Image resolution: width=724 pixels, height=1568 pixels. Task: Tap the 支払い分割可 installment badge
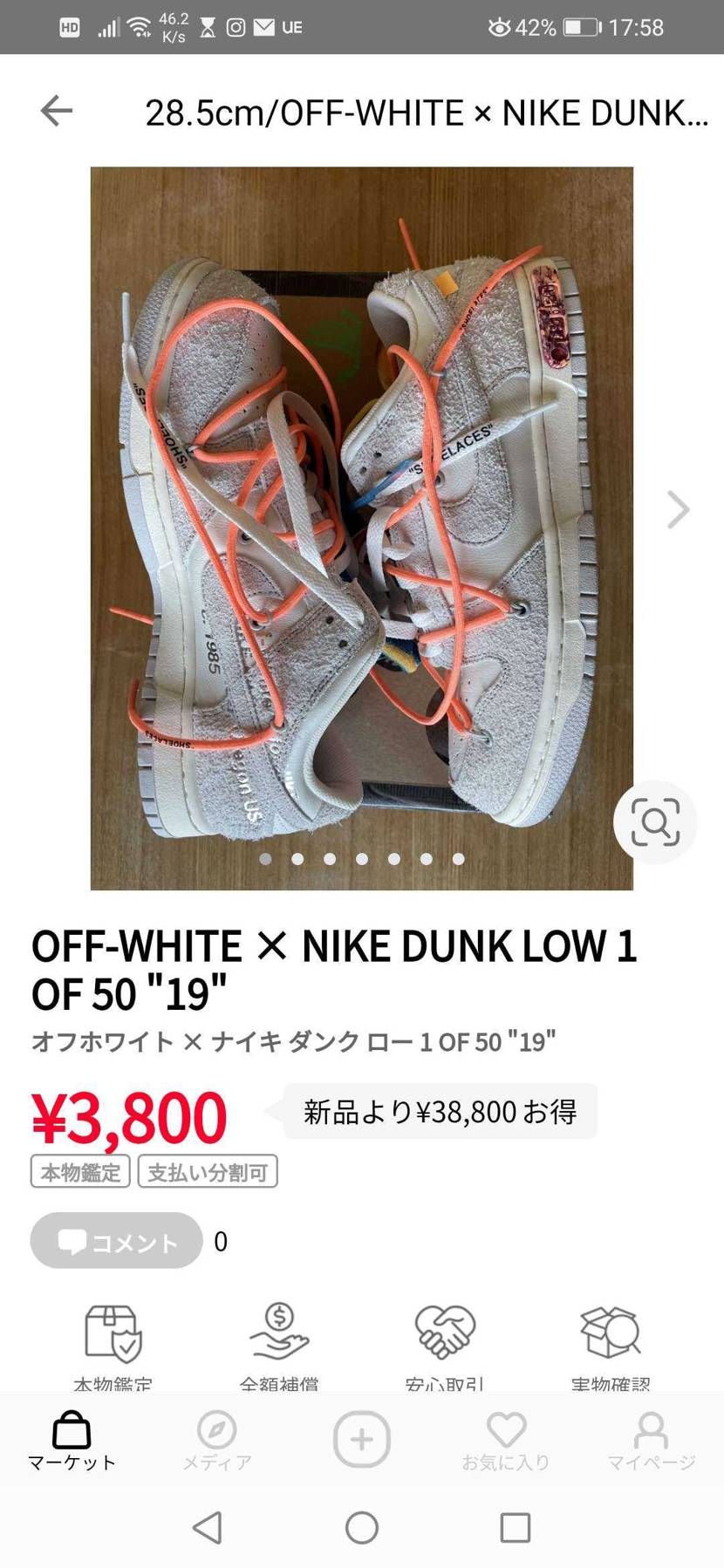pos(208,1171)
